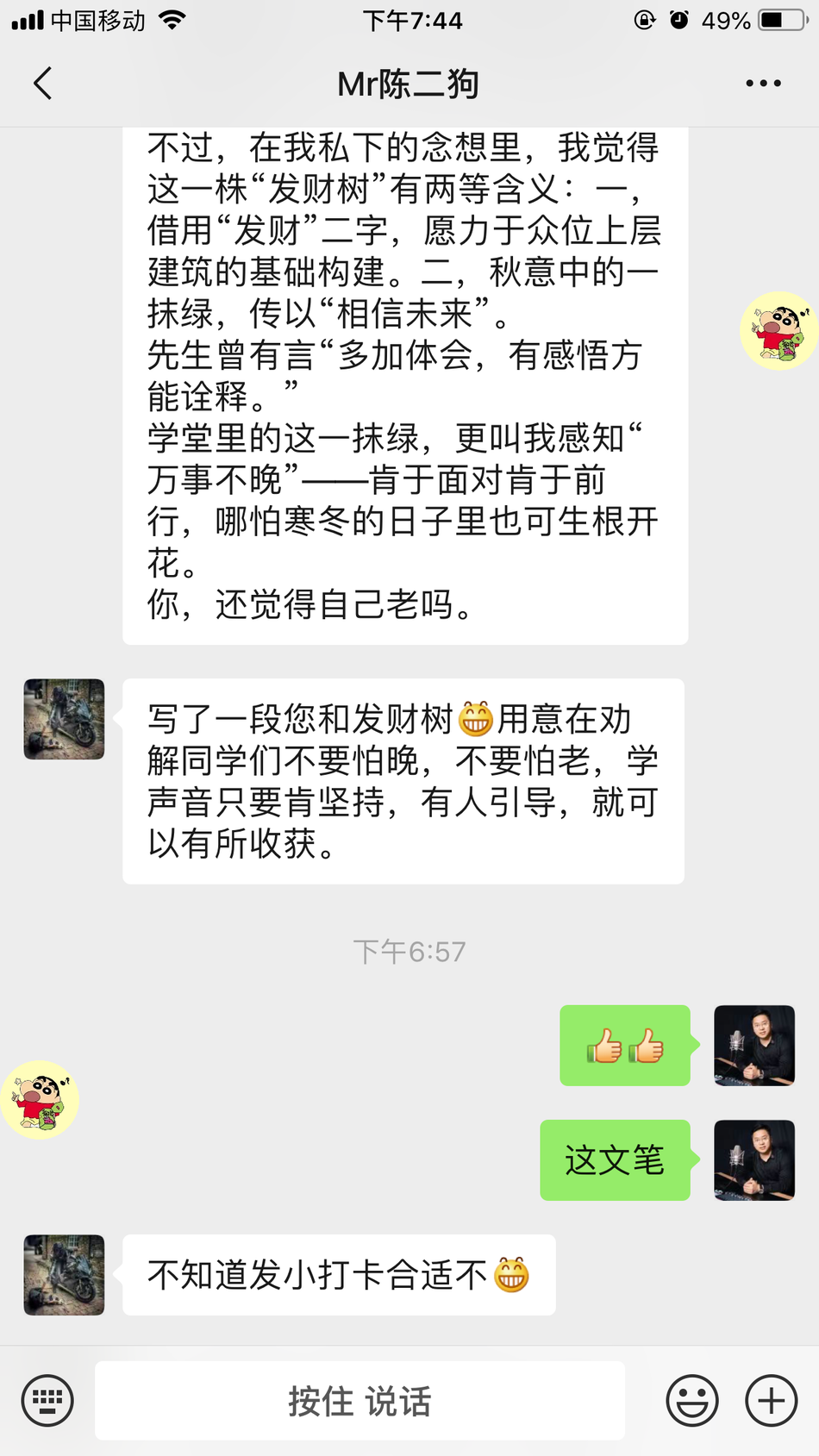Viewport: 819px width, 1456px height.
Task: Go back to the chat list
Action: 43,84
